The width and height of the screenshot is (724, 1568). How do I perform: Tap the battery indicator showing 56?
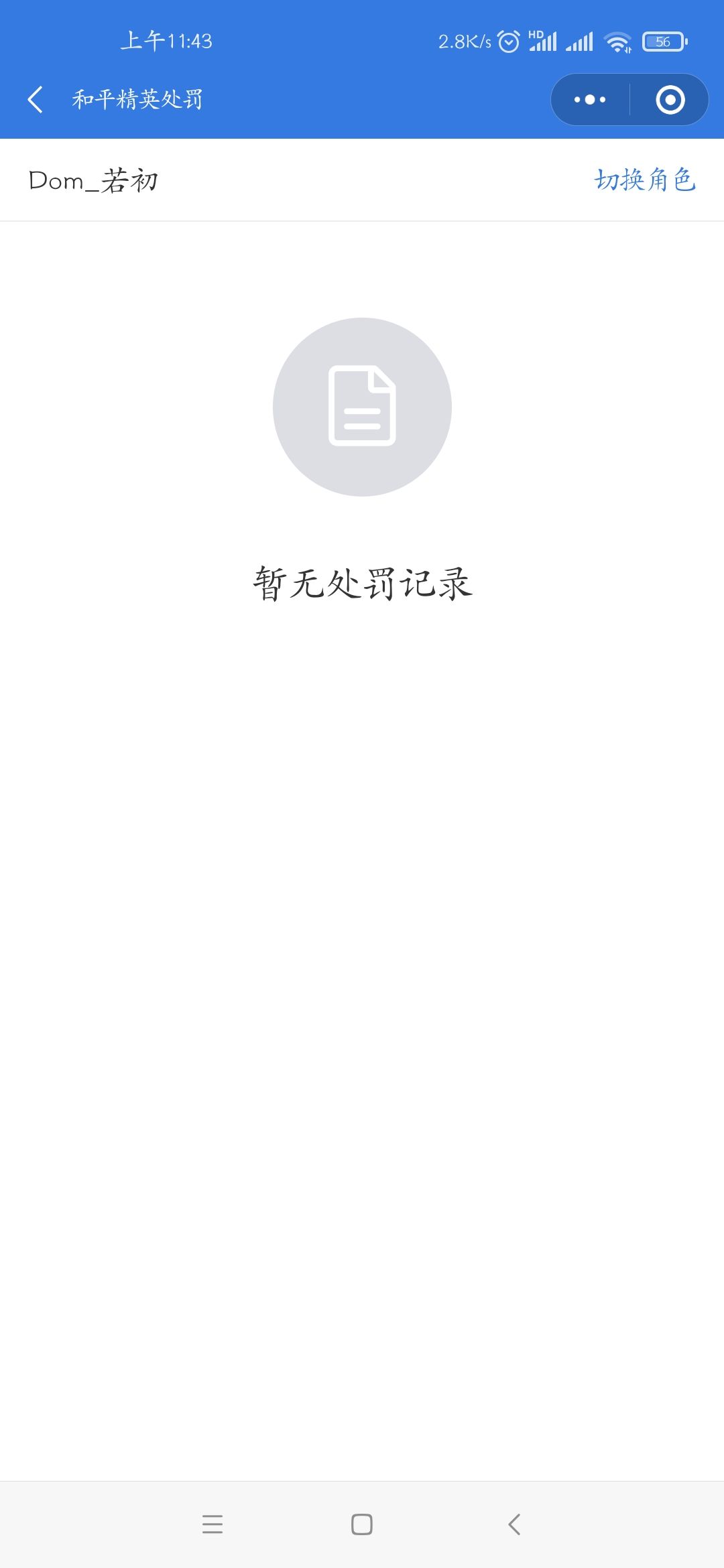click(x=664, y=40)
